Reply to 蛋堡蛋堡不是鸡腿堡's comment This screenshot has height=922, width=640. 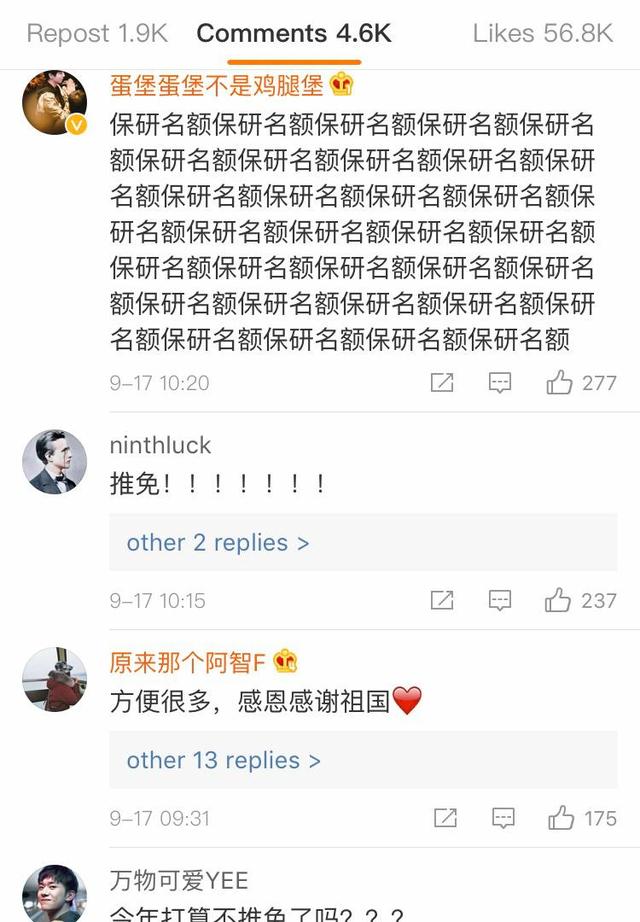[500, 382]
